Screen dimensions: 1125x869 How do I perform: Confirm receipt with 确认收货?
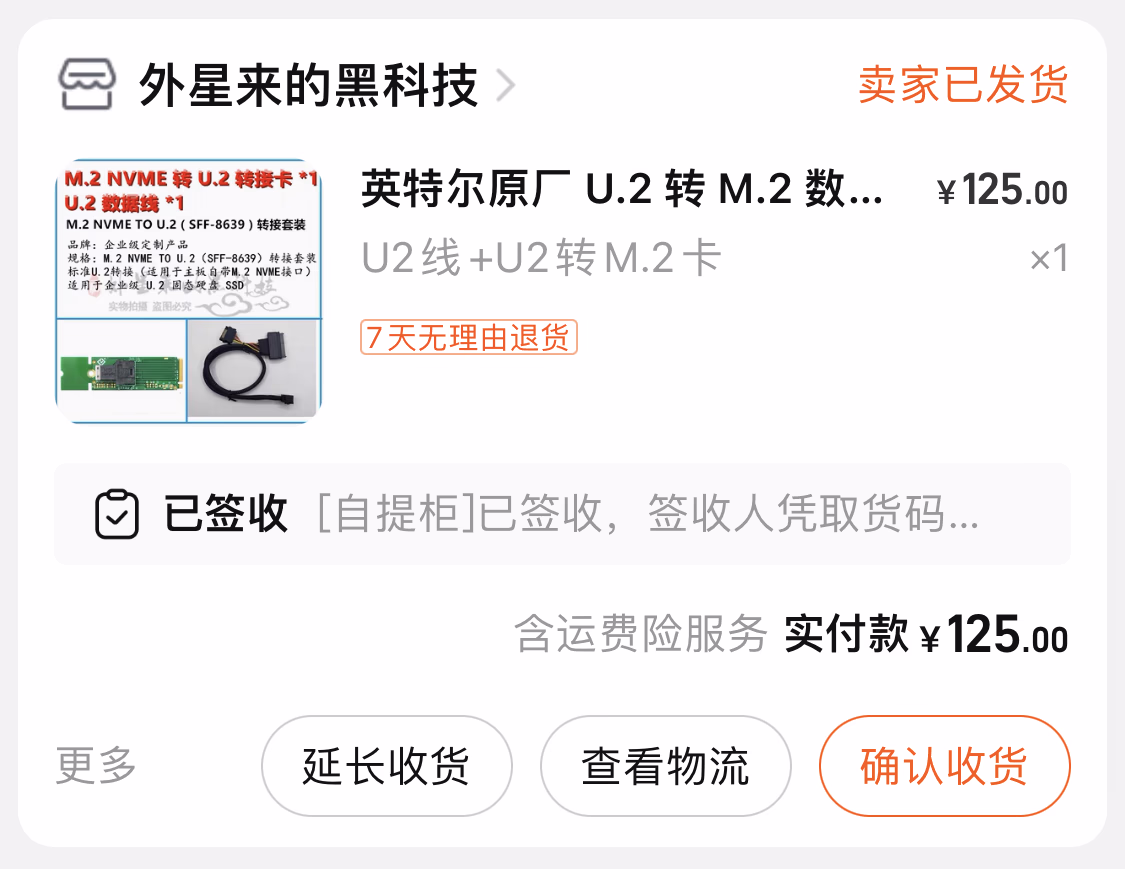(x=944, y=767)
